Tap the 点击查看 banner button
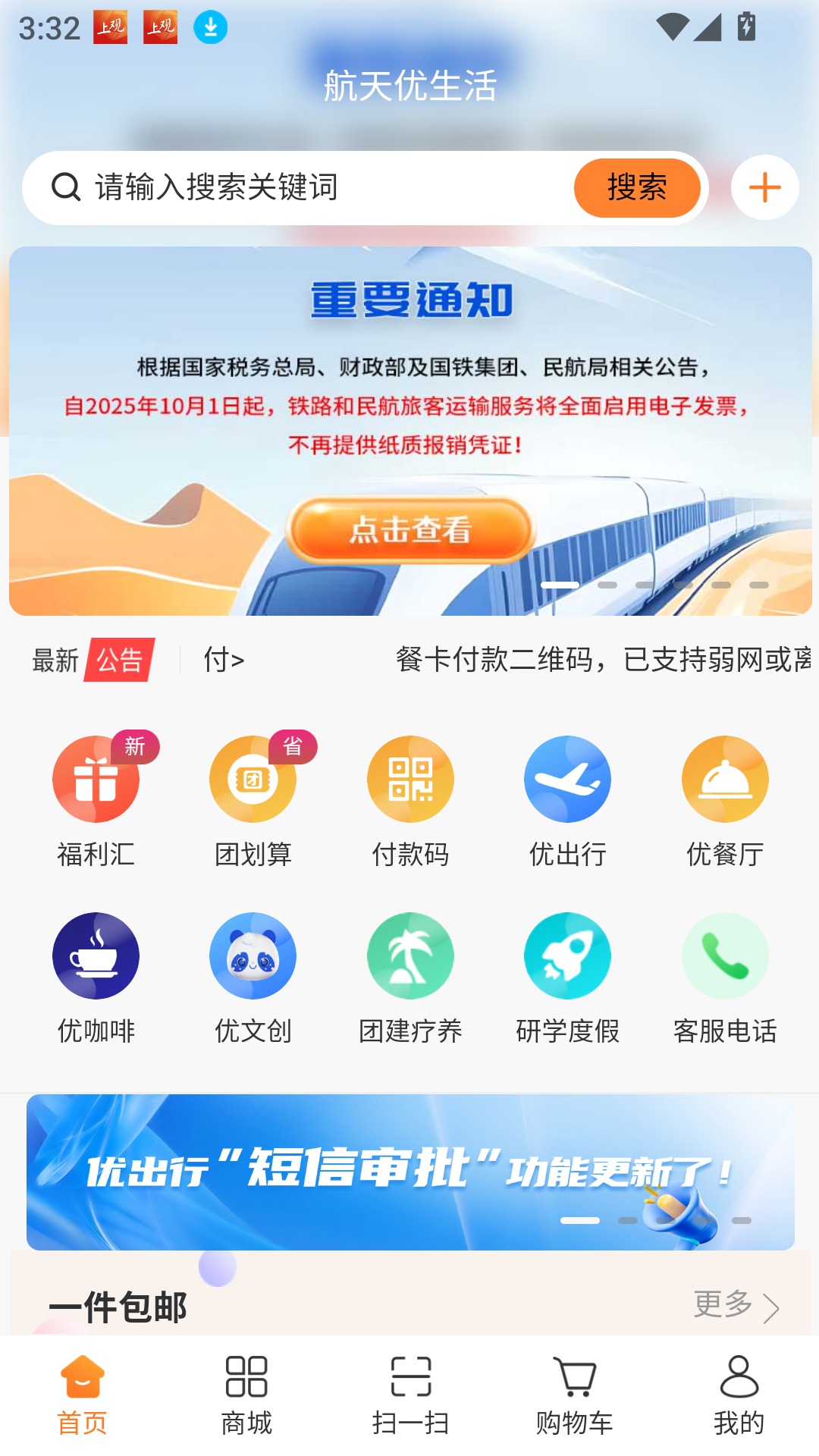The width and height of the screenshot is (819, 1456). tap(409, 532)
